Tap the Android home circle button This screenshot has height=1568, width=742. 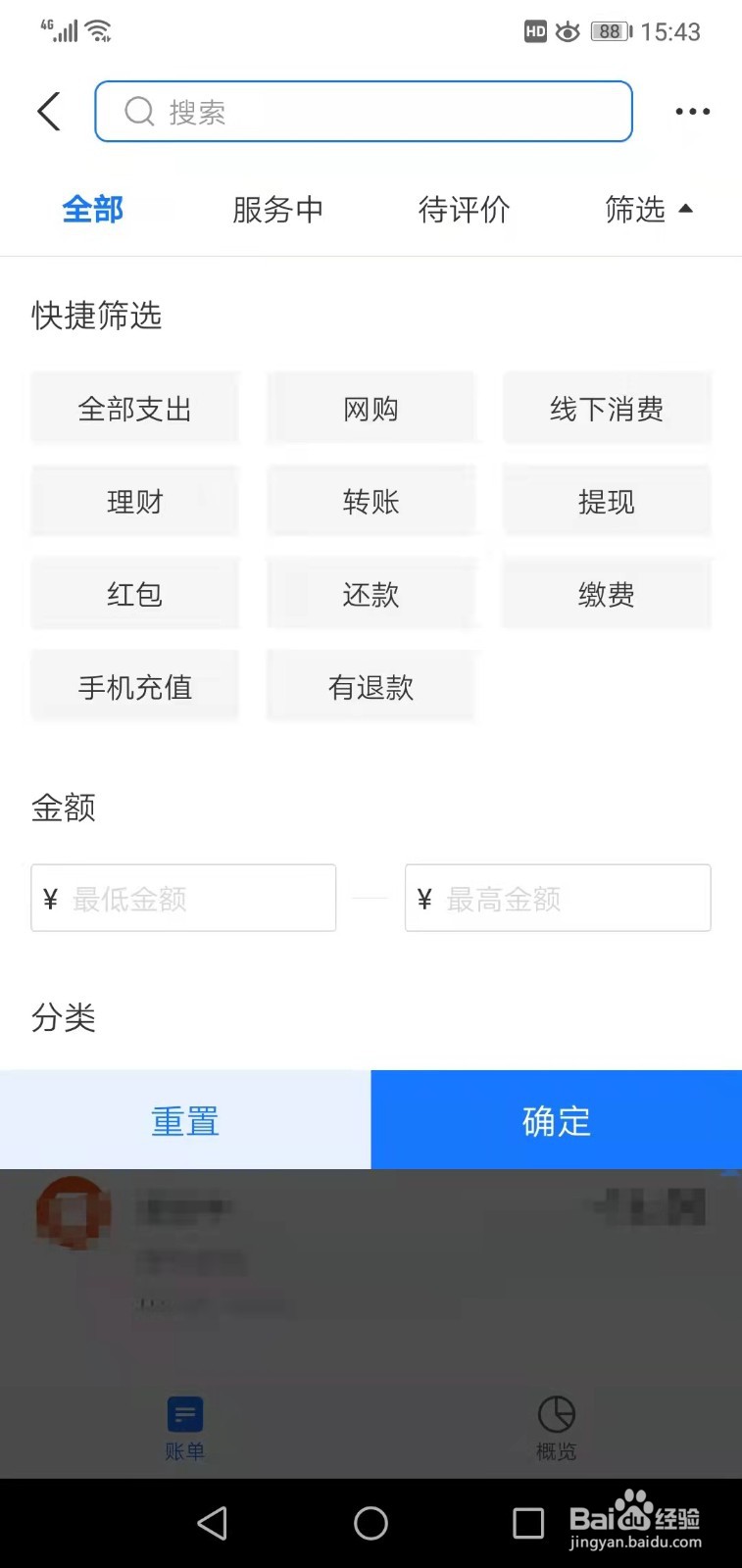(371, 1524)
